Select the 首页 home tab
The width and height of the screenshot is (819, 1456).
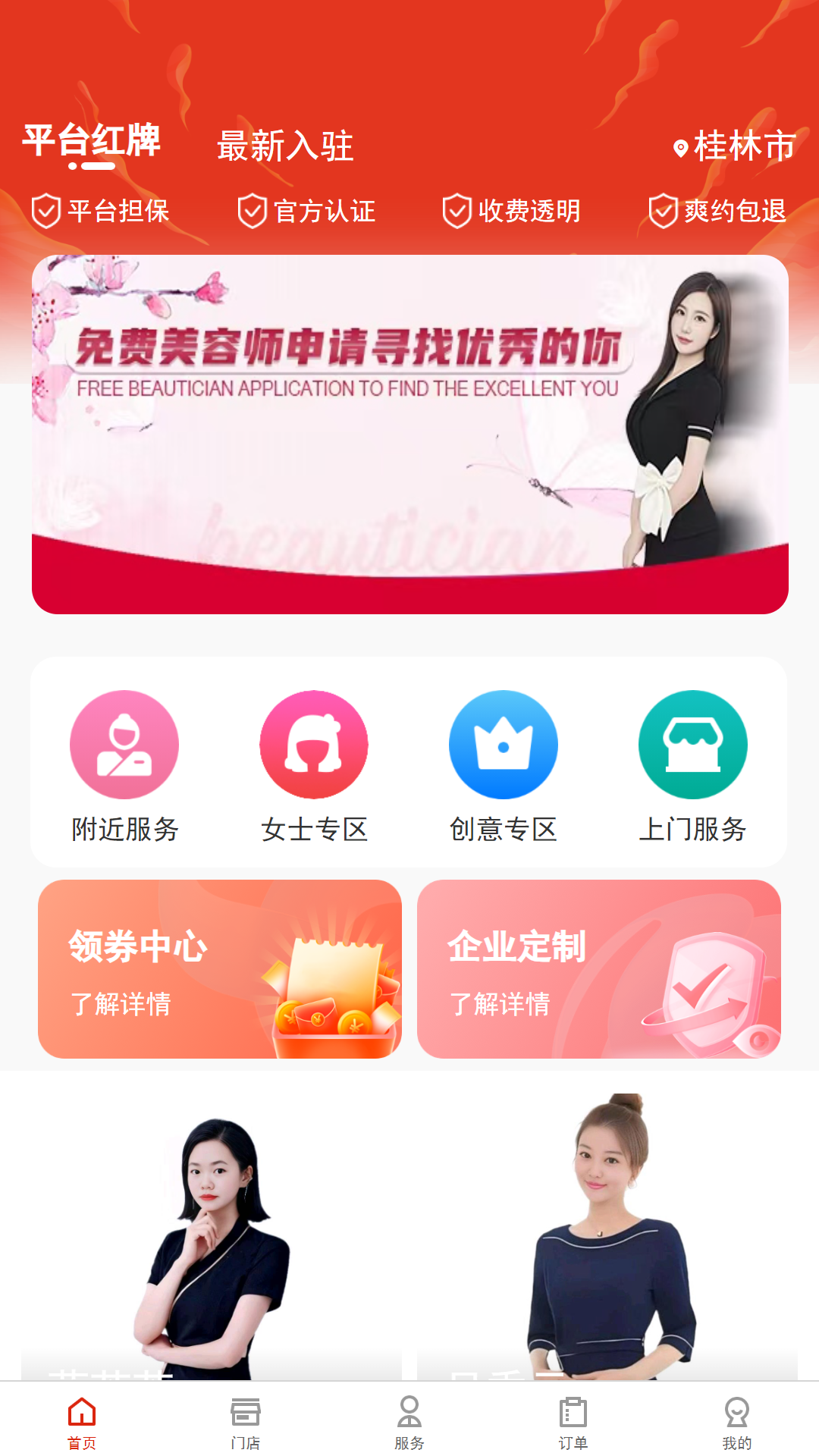[x=82, y=1423]
